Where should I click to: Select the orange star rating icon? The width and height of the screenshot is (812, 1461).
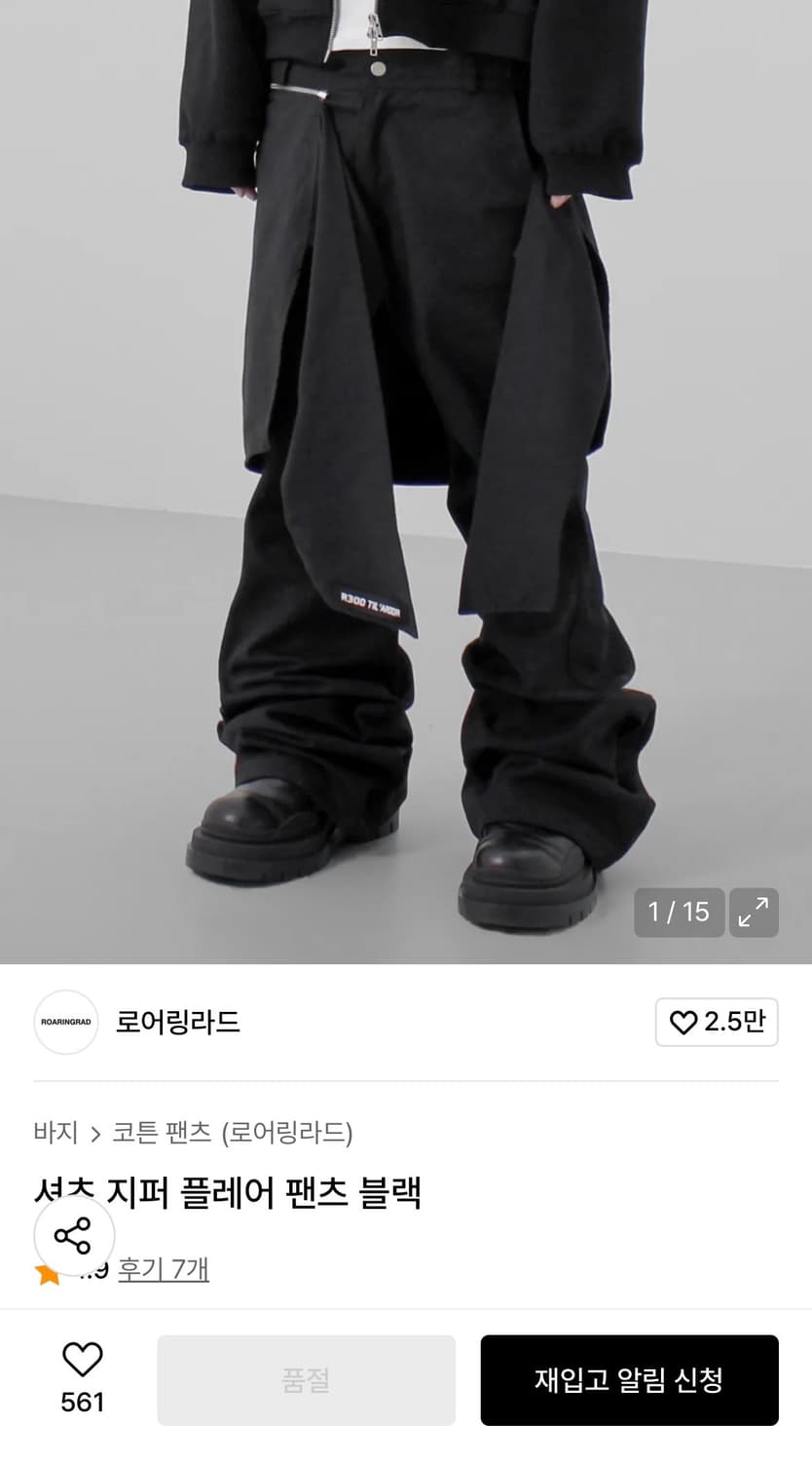coord(47,1270)
